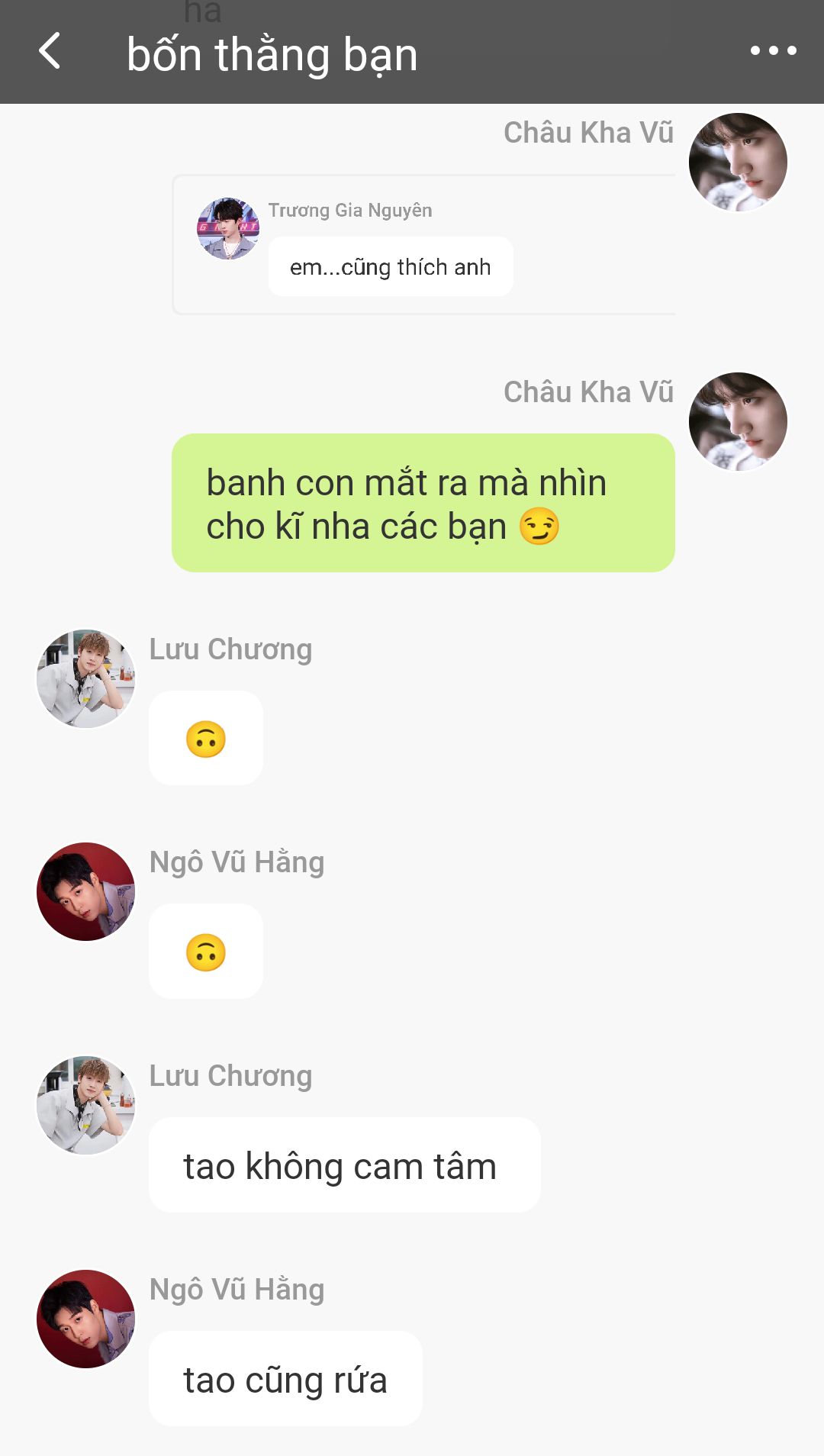The width and height of the screenshot is (824, 1456).
Task: Tap Châu Kha Vũ's avatar beside the green message
Action: (738, 421)
